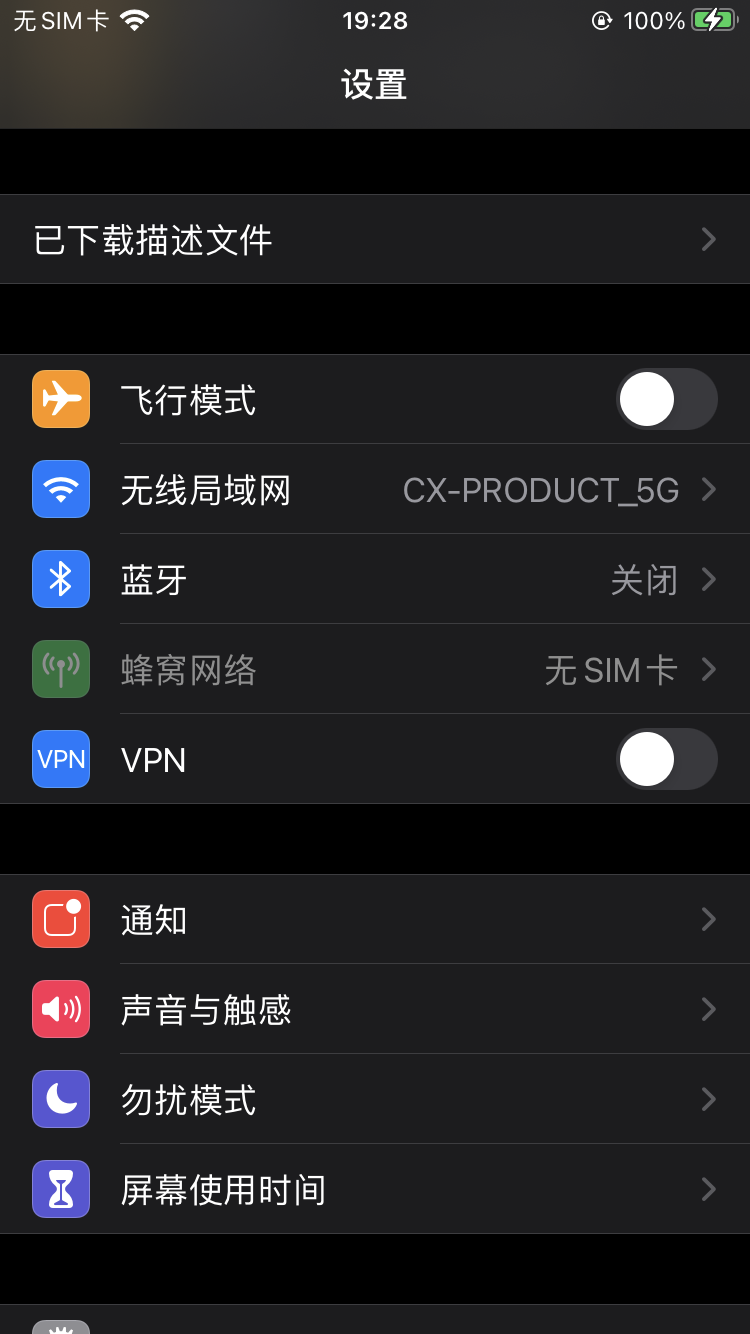The image size is (750, 1334).
Task: Open 屏幕使用时间 settings
Action: (375, 1190)
